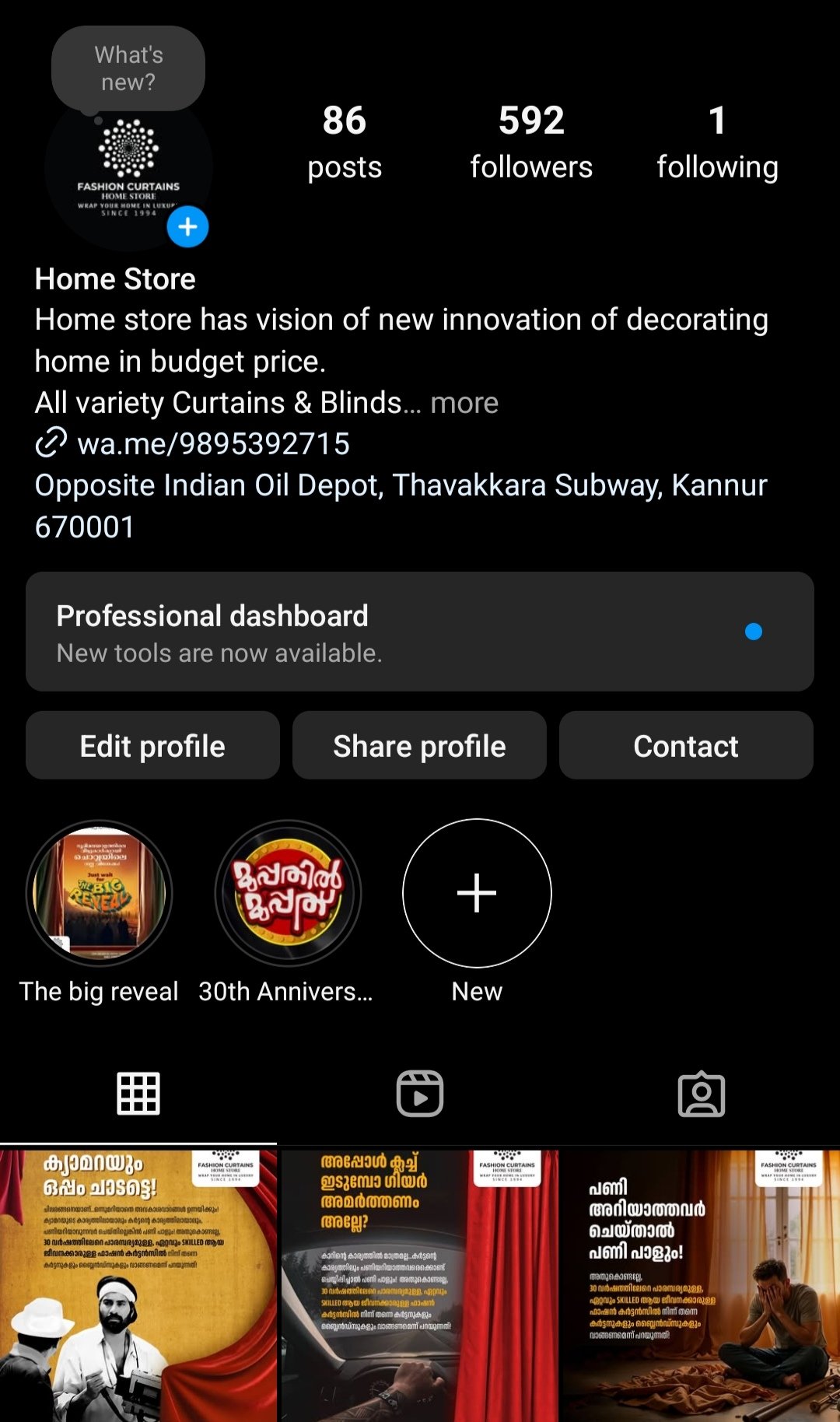This screenshot has width=840, height=1422.
Task: Open the following list
Action: [717, 143]
